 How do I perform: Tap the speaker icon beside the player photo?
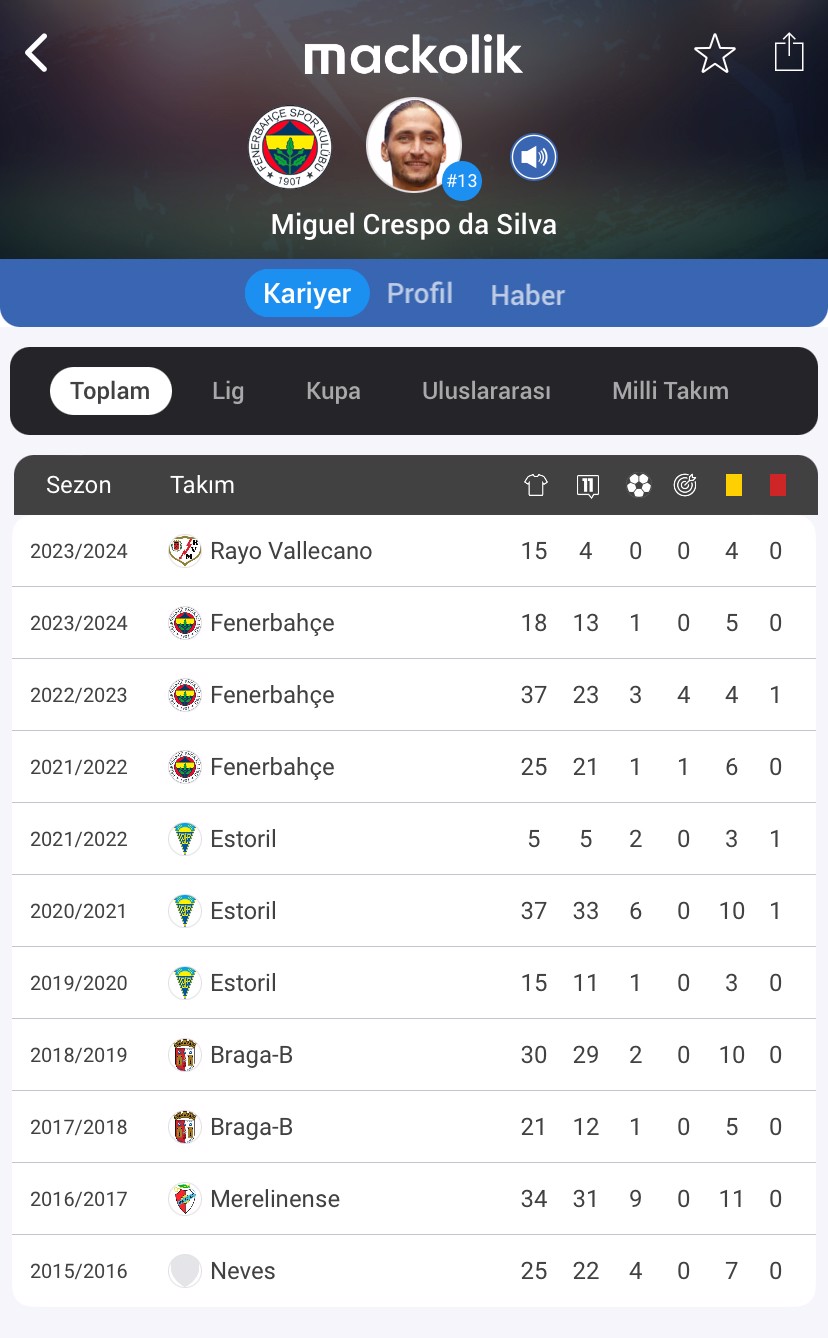coord(534,157)
